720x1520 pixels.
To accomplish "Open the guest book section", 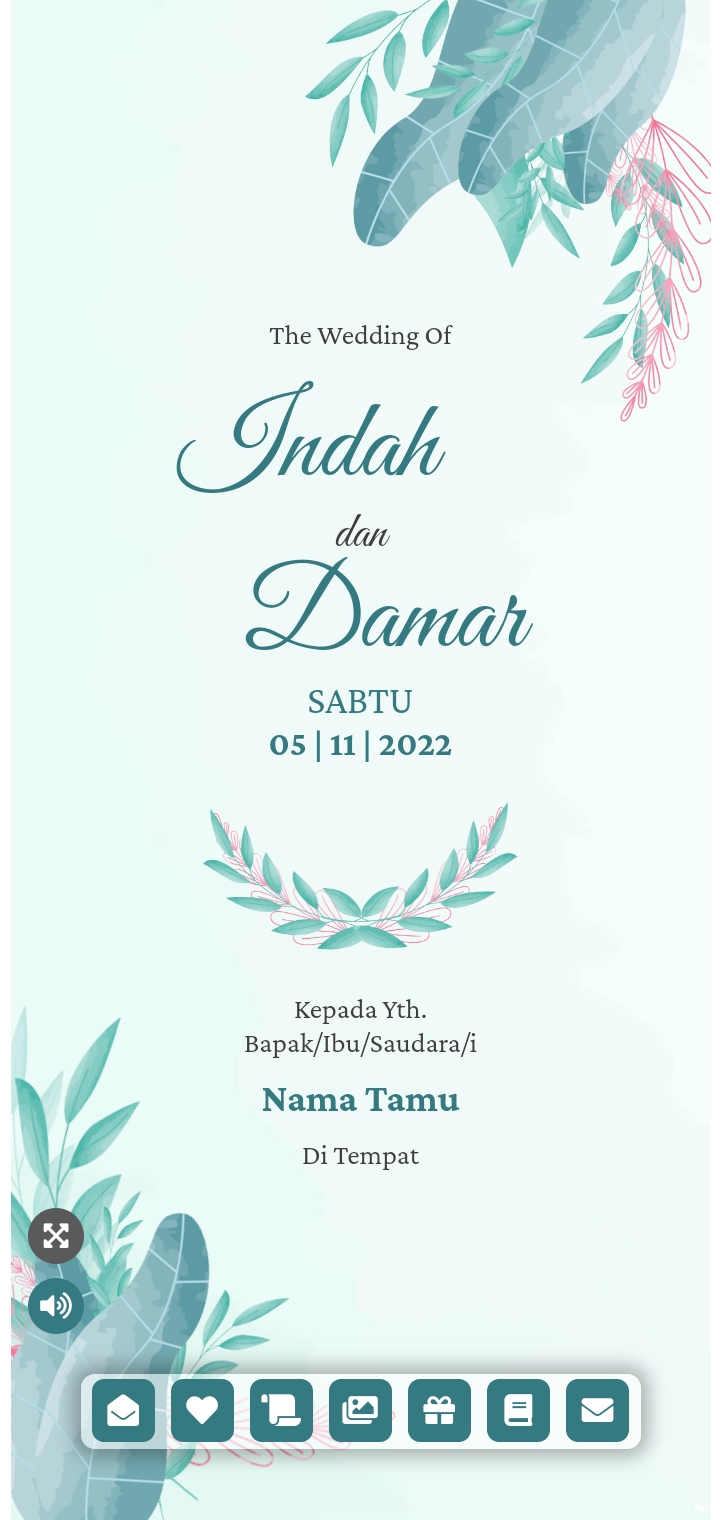I will tap(518, 1411).
